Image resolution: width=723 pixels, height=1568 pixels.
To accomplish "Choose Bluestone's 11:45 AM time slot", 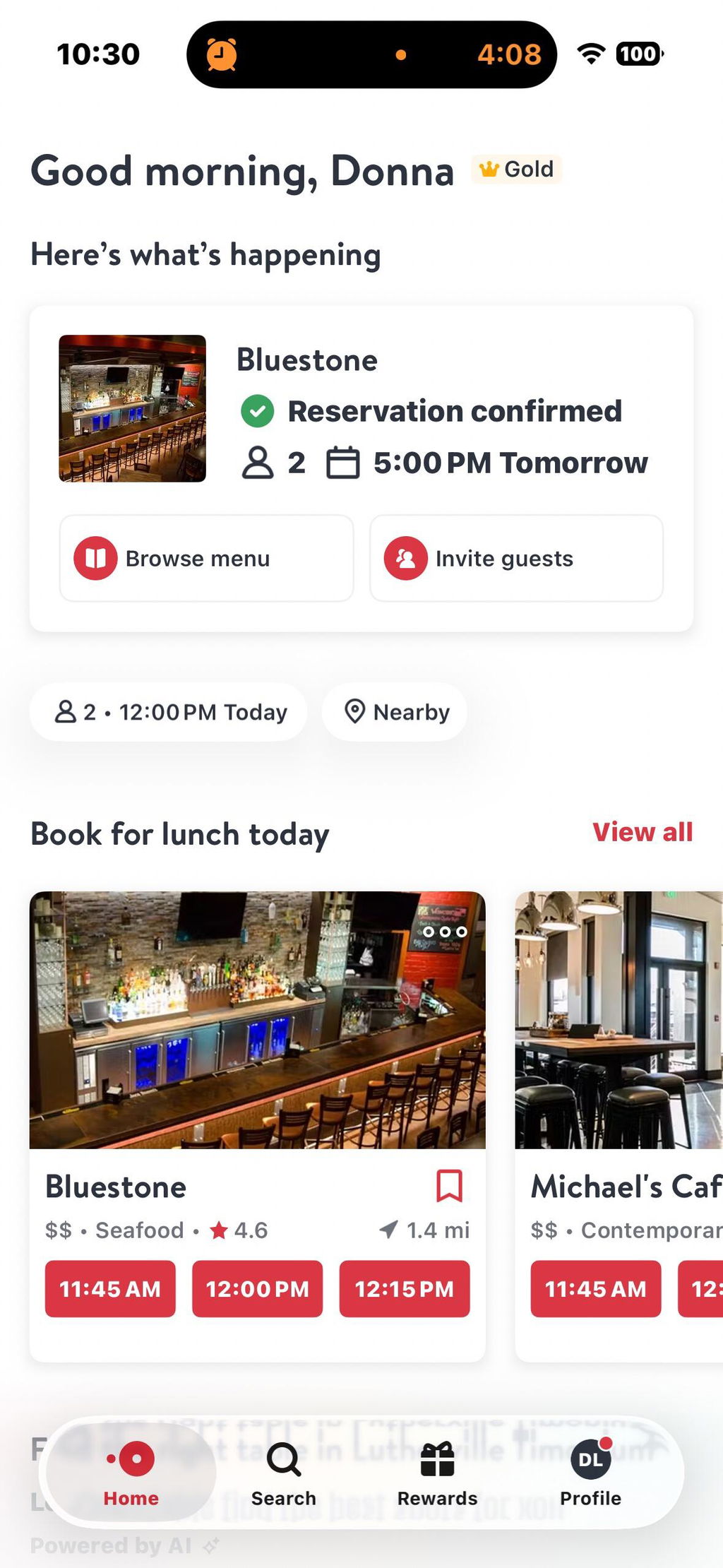I will [110, 1289].
